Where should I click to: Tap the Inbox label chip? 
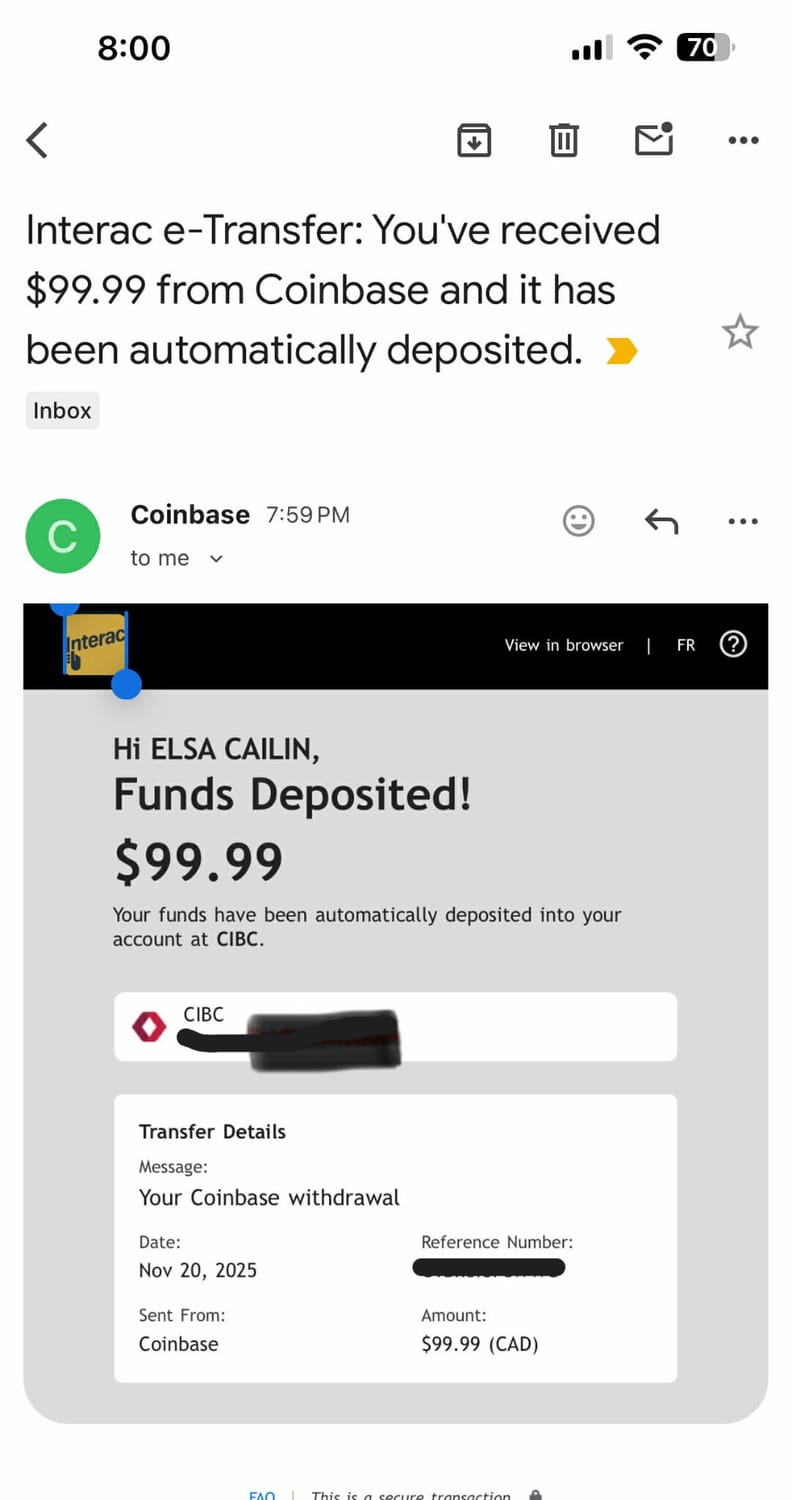62,410
